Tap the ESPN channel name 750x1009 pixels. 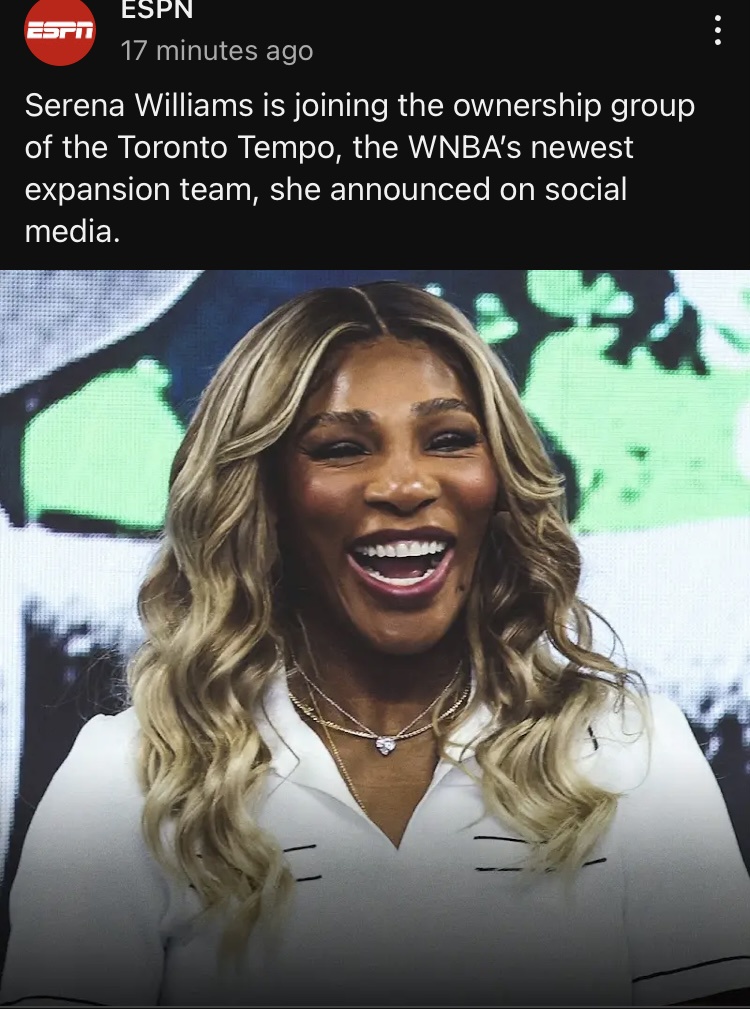[x=157, y=12]
